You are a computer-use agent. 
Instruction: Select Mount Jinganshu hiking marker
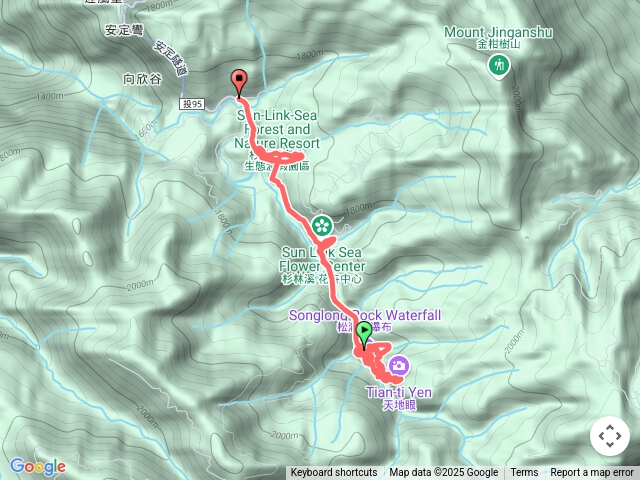click(x=498, y=65)
